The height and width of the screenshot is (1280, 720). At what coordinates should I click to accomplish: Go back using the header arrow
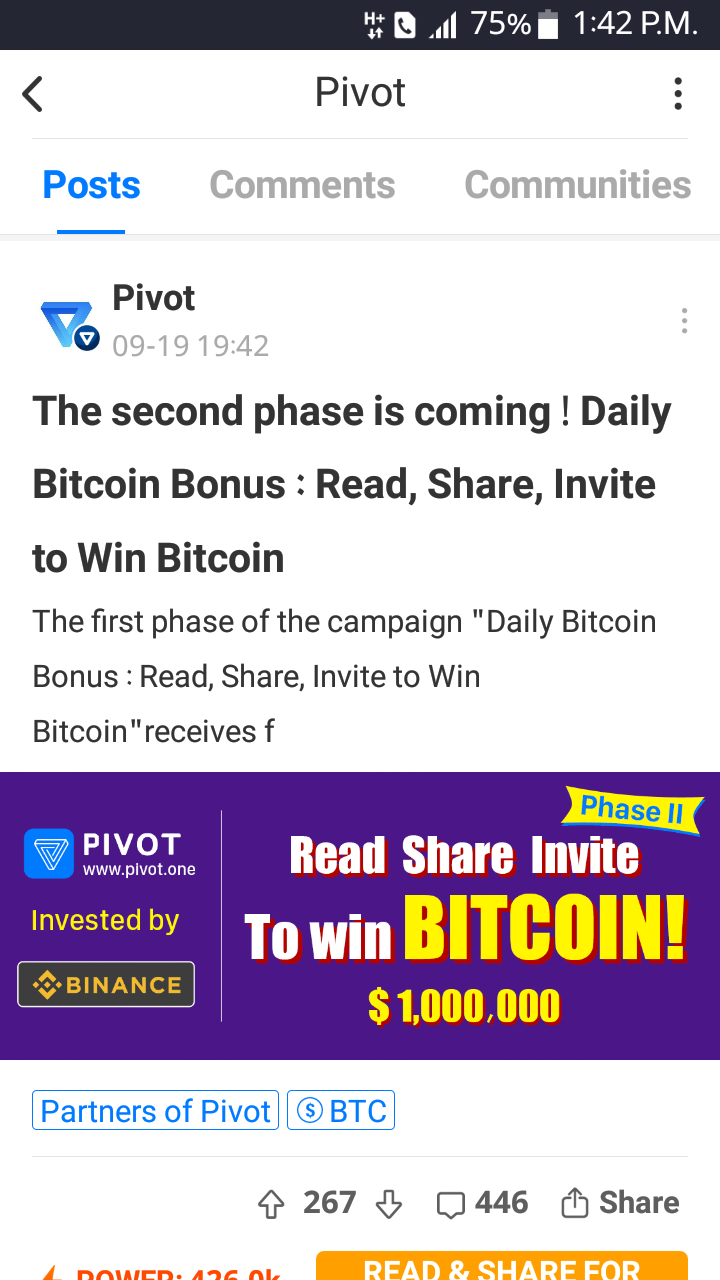tap(33, 94)
